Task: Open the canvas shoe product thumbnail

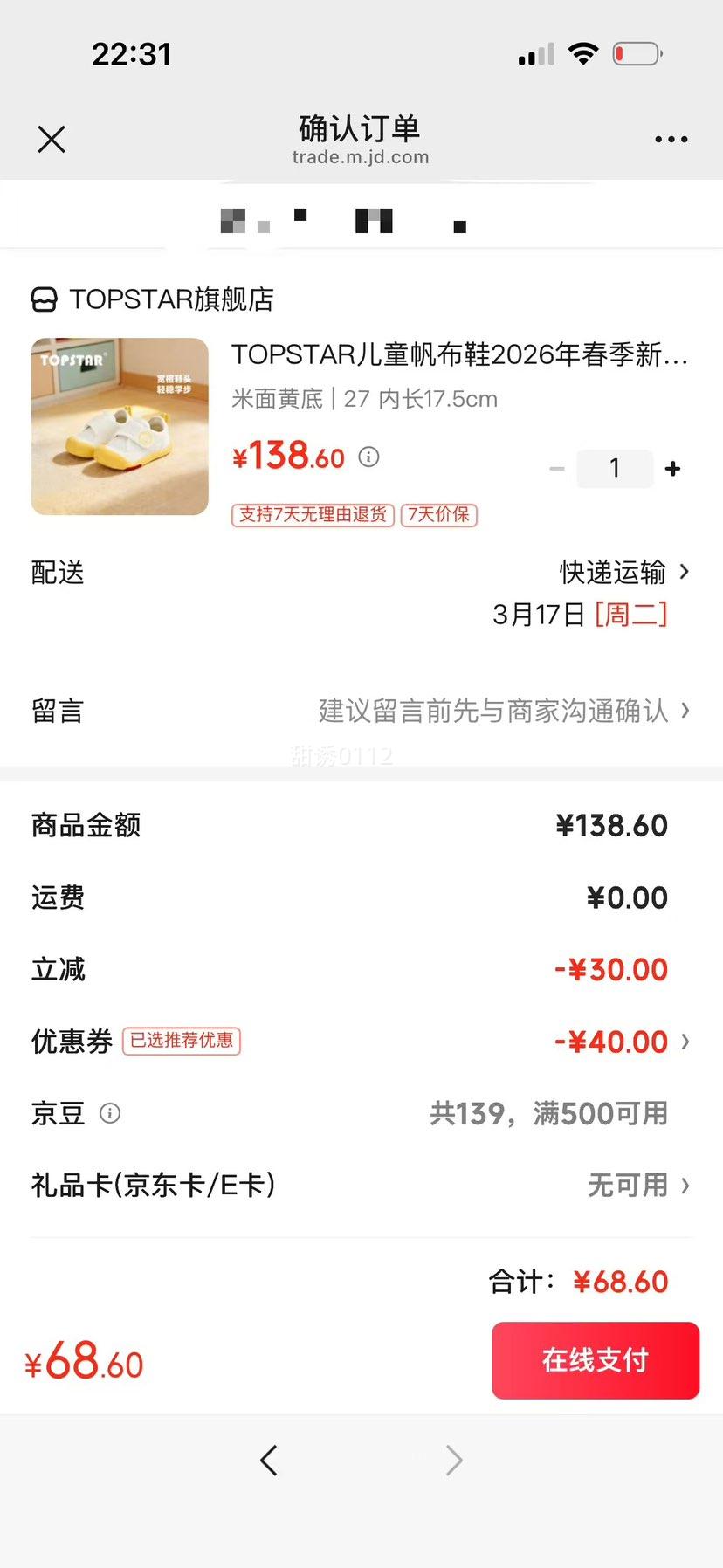Action: (x=120, y=426)
